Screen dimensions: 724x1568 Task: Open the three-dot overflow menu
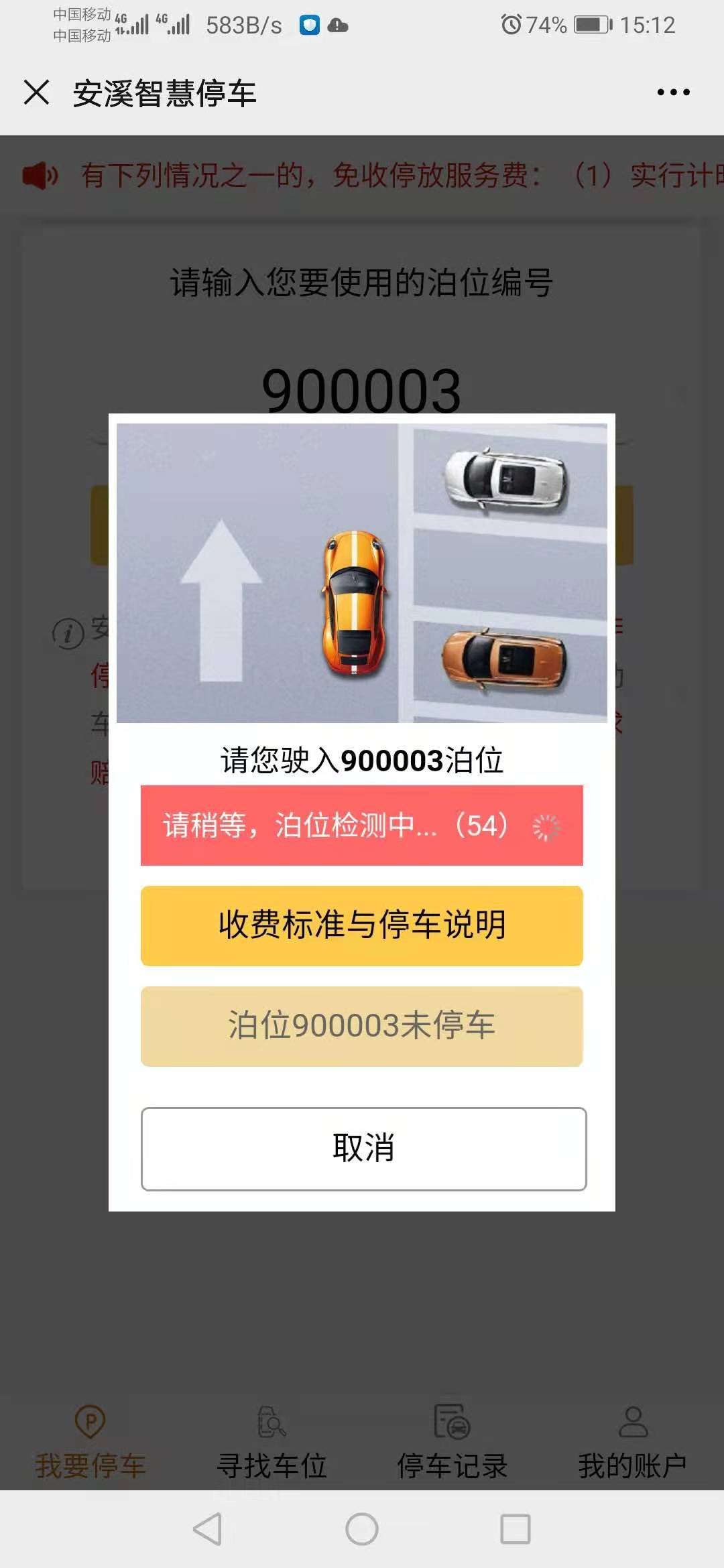673,92
